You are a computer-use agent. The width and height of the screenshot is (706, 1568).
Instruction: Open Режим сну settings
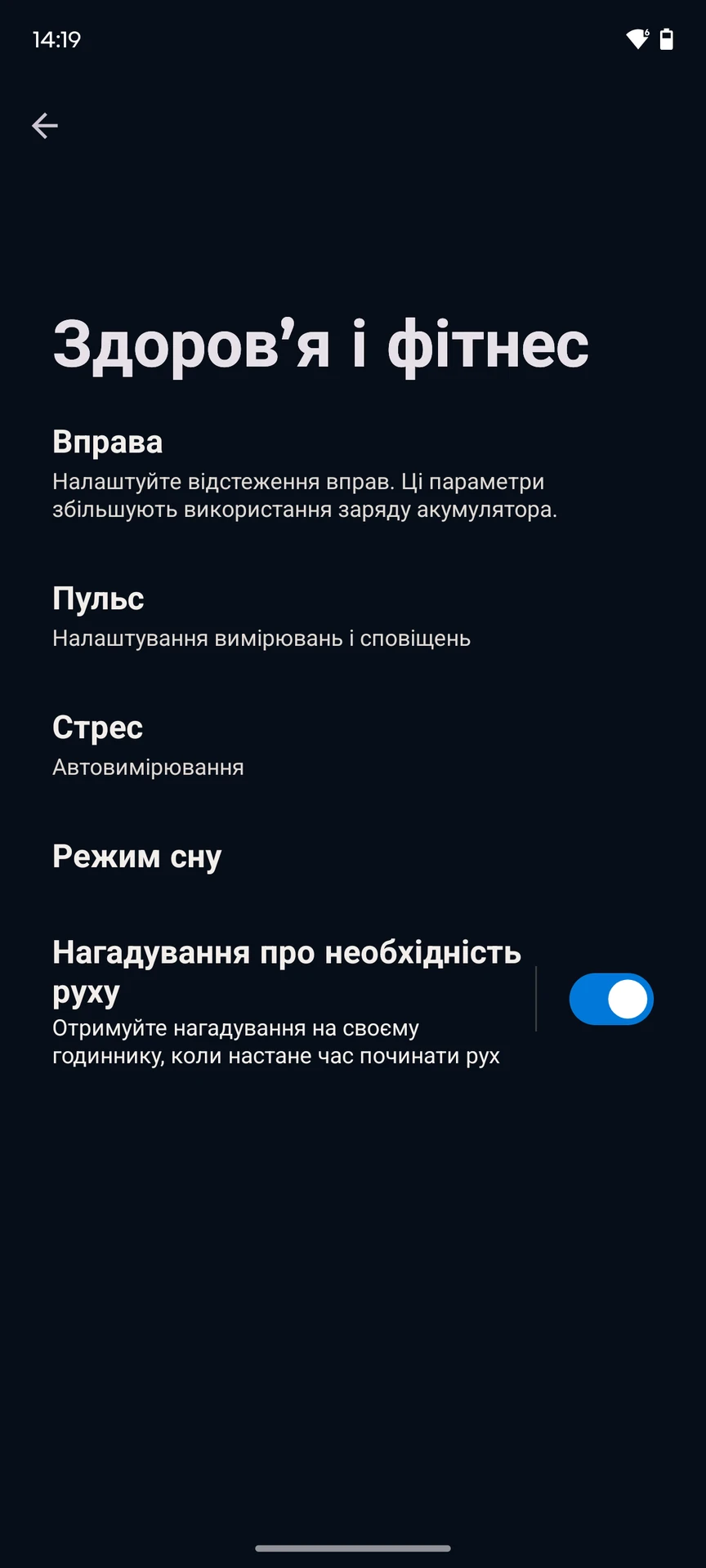(353, 857)
